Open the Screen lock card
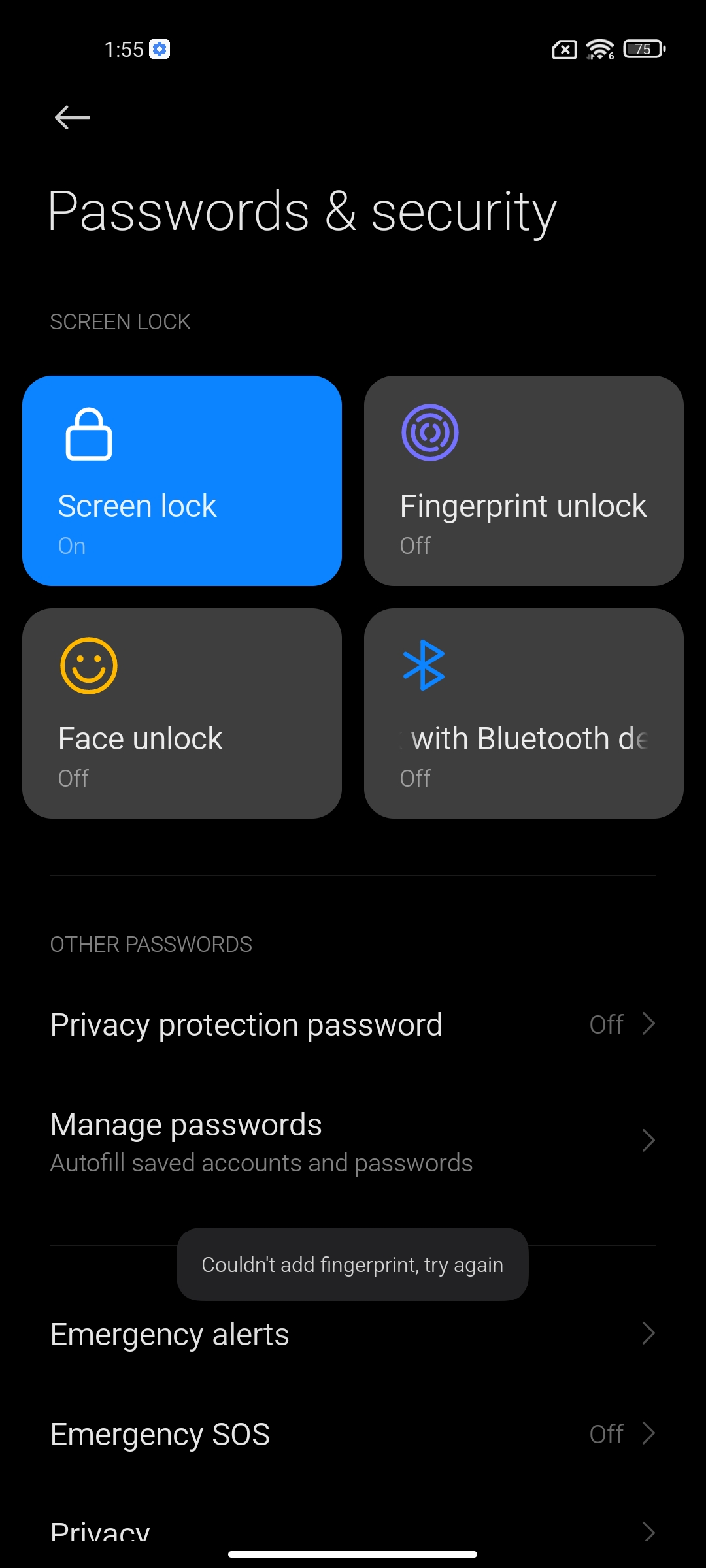 (182, 481)
